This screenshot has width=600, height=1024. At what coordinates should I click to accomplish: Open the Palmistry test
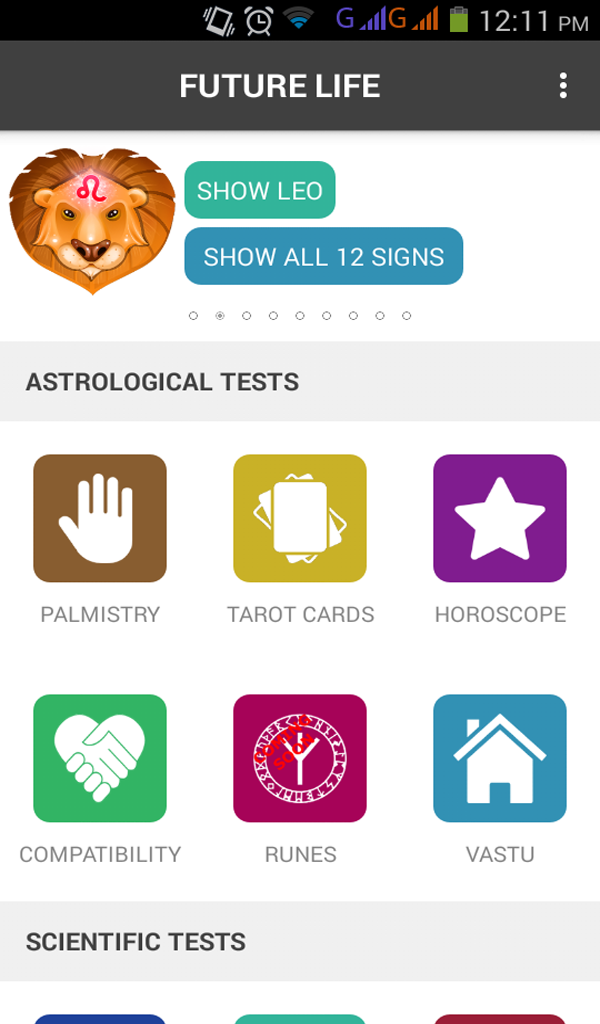(100, 518)
